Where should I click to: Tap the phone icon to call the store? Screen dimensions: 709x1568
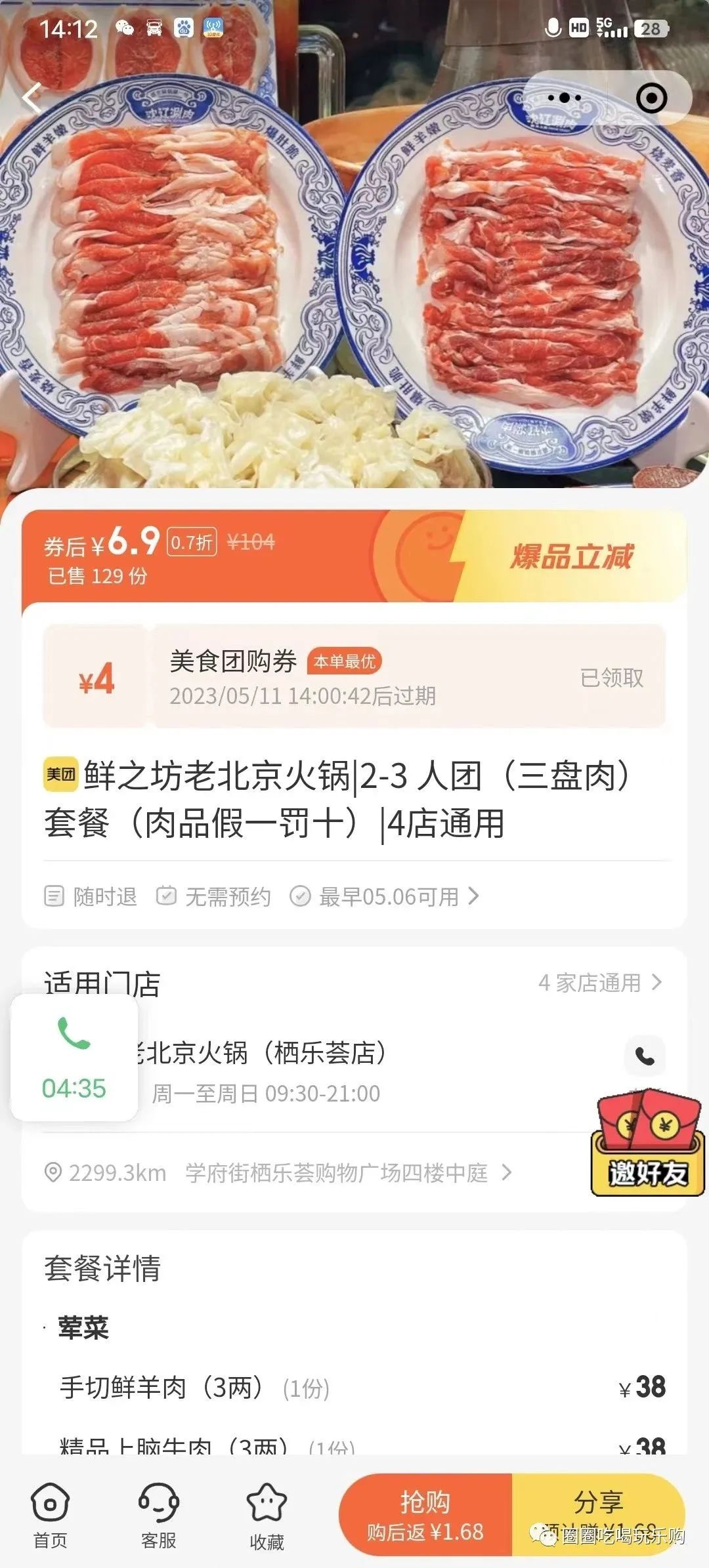646,1054
